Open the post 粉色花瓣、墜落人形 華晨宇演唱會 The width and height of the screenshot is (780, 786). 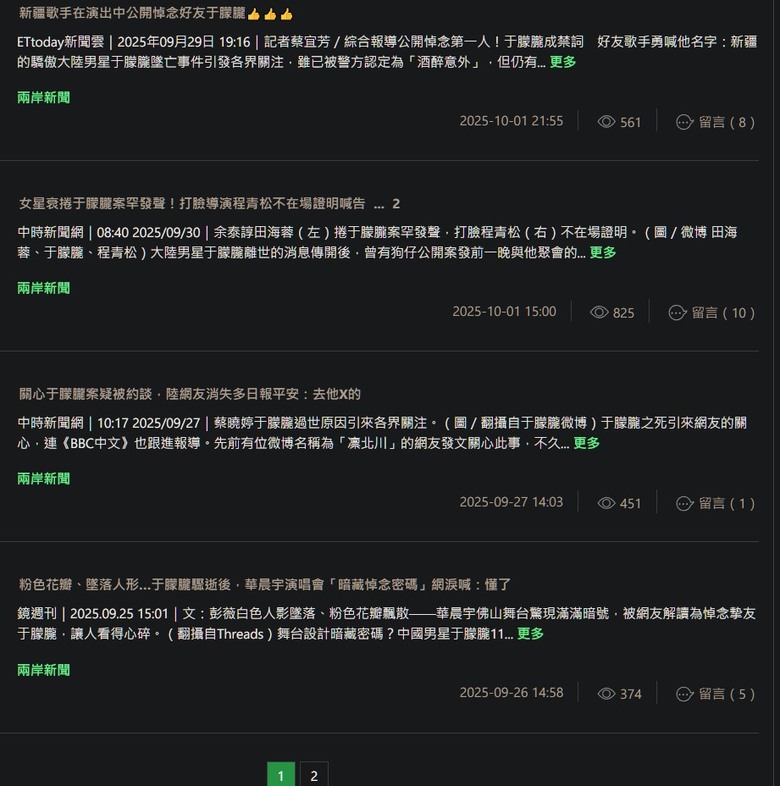[265, 584]
